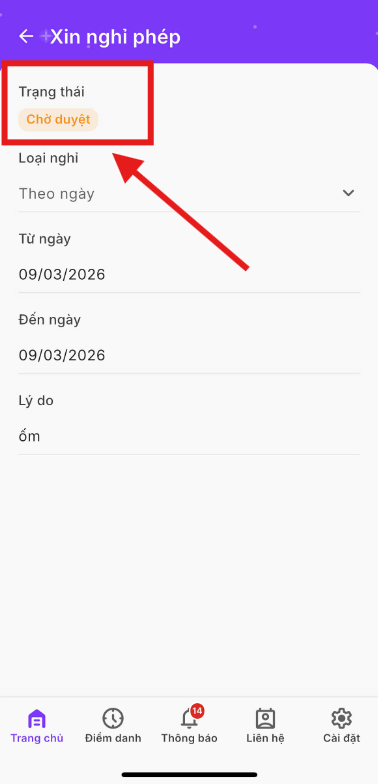
Task: Open the Đến ngày date field
Action: click(189, 356)
